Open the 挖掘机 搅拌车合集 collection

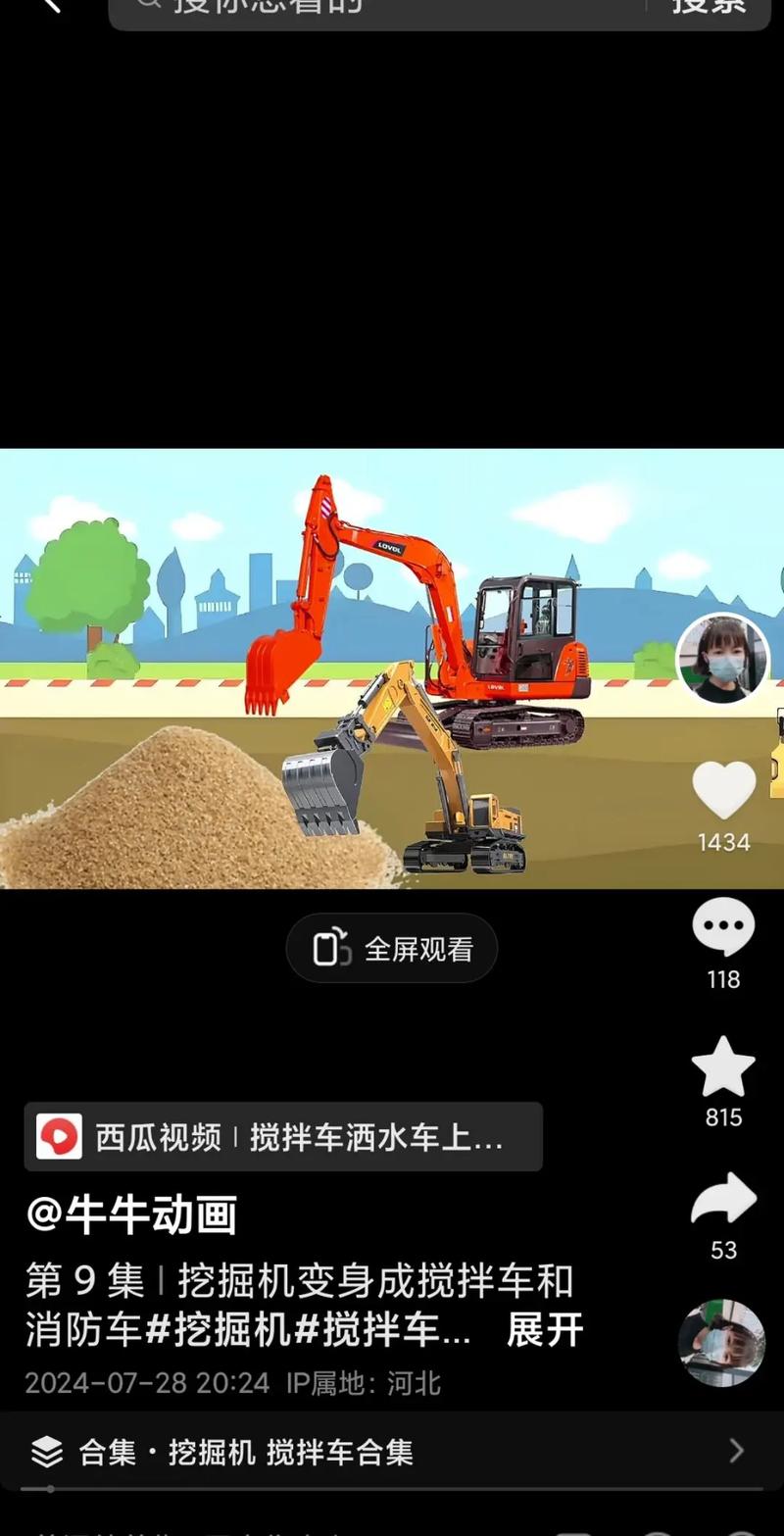pos(392,1452)
